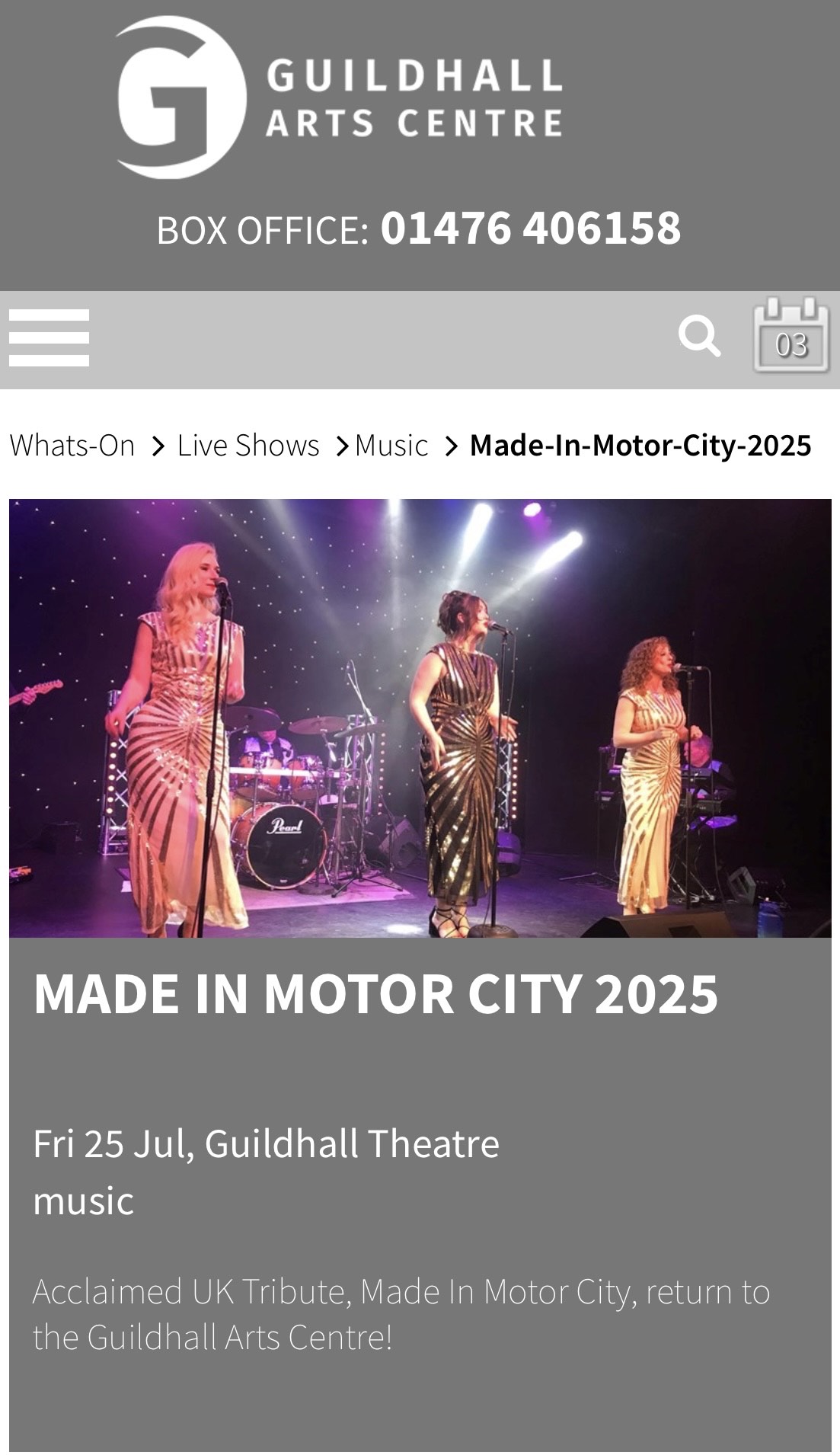Call the box office number 01476 406158
Screen dimensions: 840x1455
[530, 229]
